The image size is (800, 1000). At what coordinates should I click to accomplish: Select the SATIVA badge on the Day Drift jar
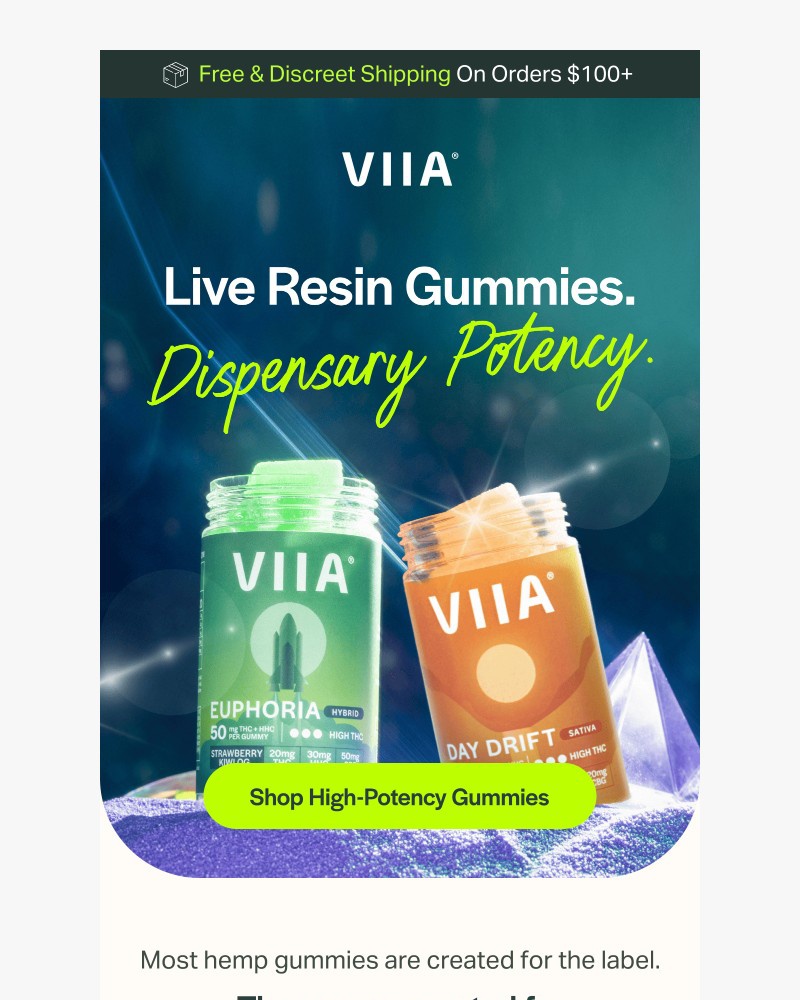coord(582,732)
